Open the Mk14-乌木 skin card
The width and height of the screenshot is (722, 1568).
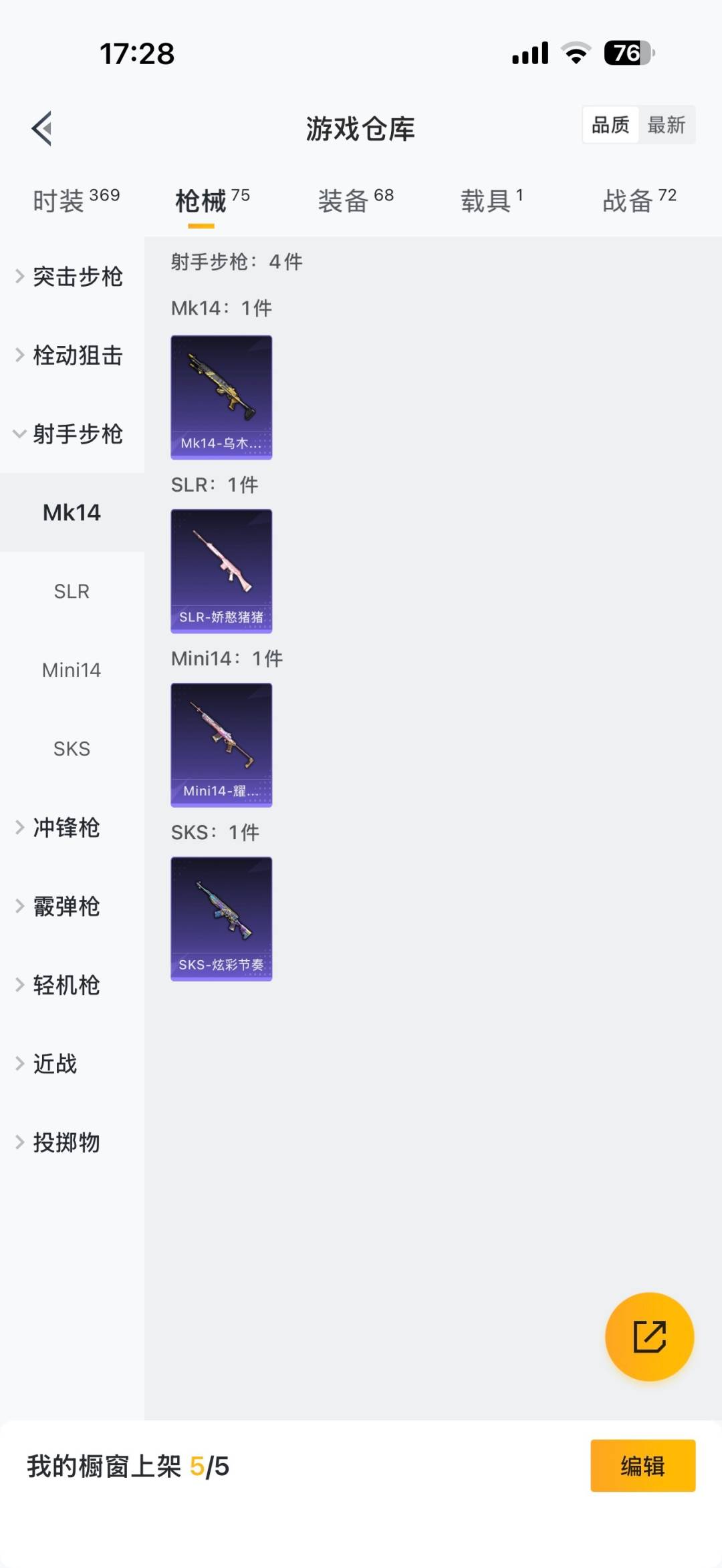coord(221,398)
